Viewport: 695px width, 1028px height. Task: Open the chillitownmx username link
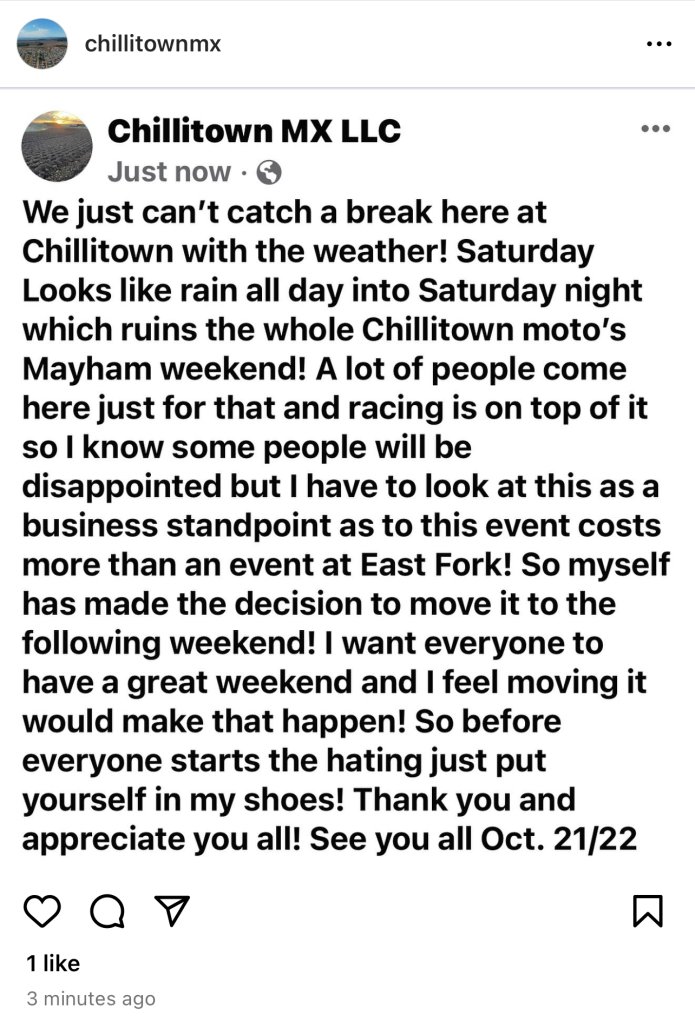pos(152,44)
